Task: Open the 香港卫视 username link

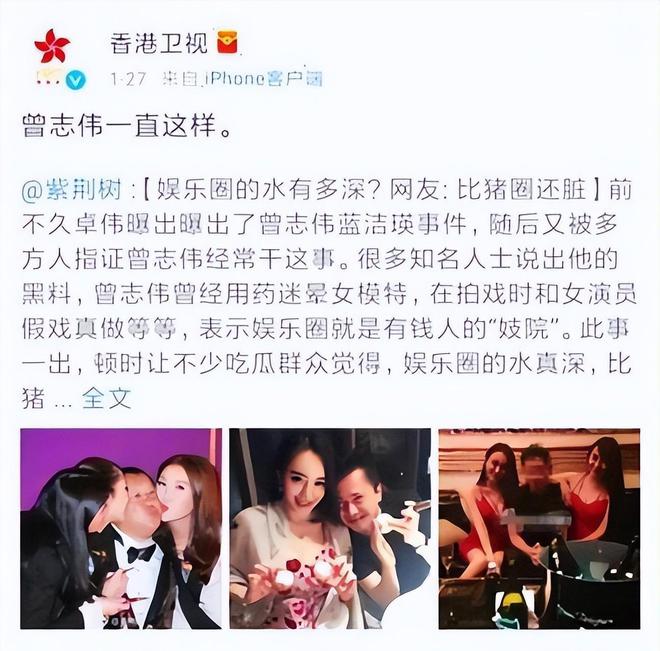Action: click(157, 42)
